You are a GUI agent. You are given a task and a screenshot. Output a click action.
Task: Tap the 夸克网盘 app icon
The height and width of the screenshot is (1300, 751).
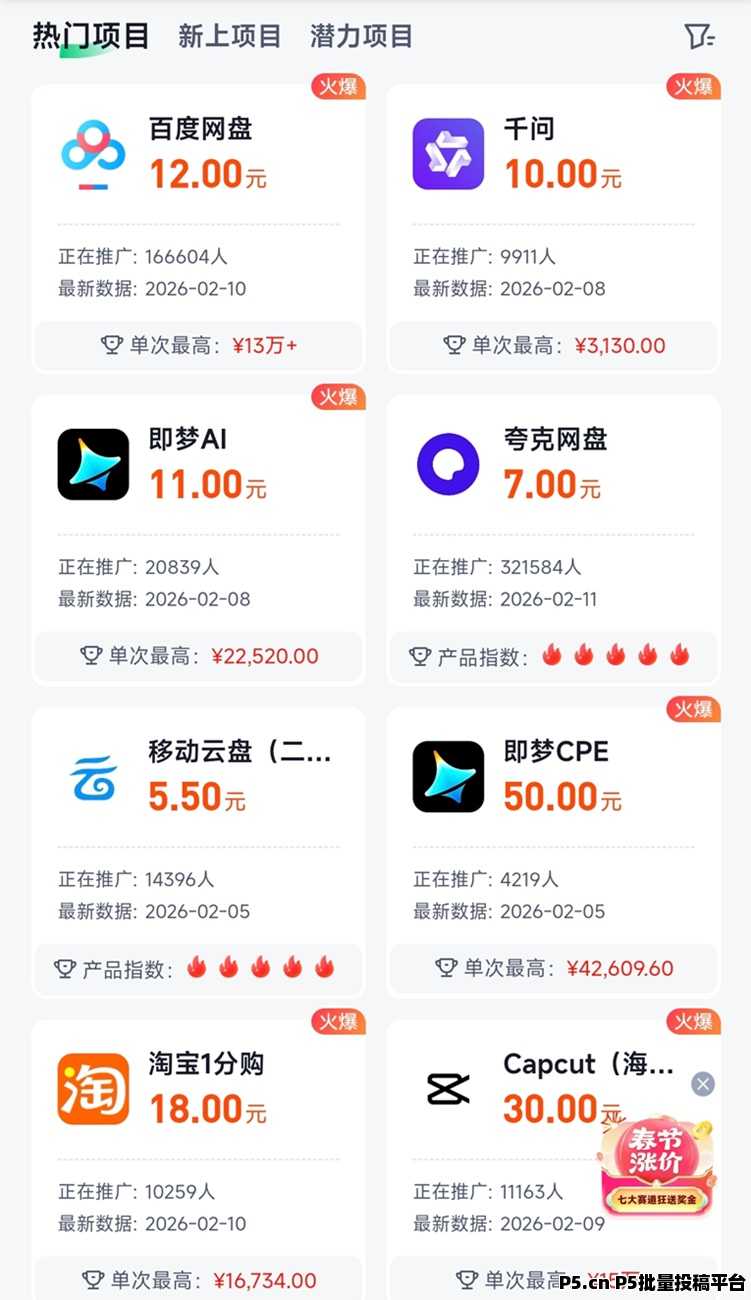(x=447, y=462)
